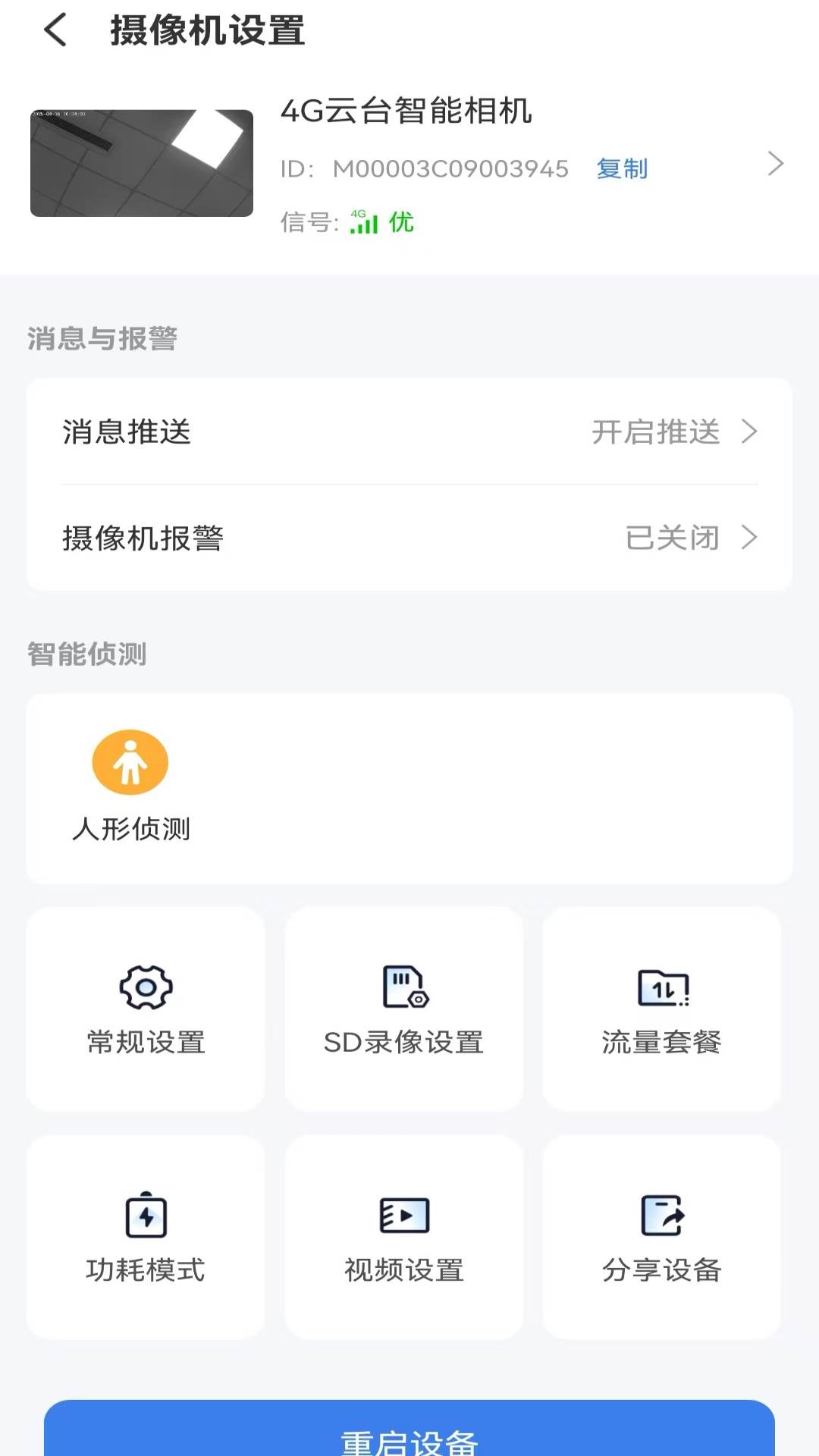The height and width of the screenshot is (1456, 819).
Task: Open 常规设置 via the gear icon
Action: point(145,988)
